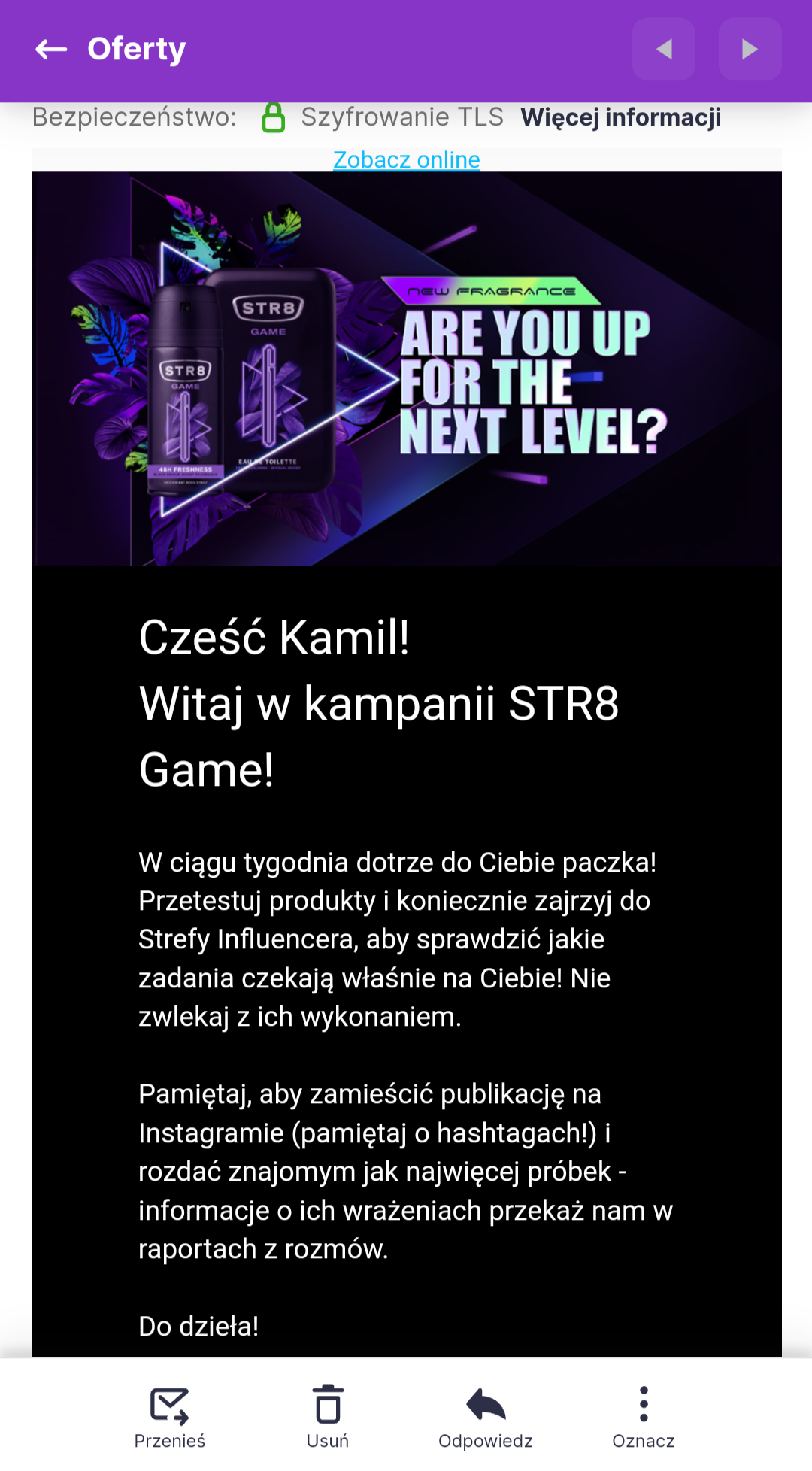Open the Oznacz marking options

tap(644, 1417)
